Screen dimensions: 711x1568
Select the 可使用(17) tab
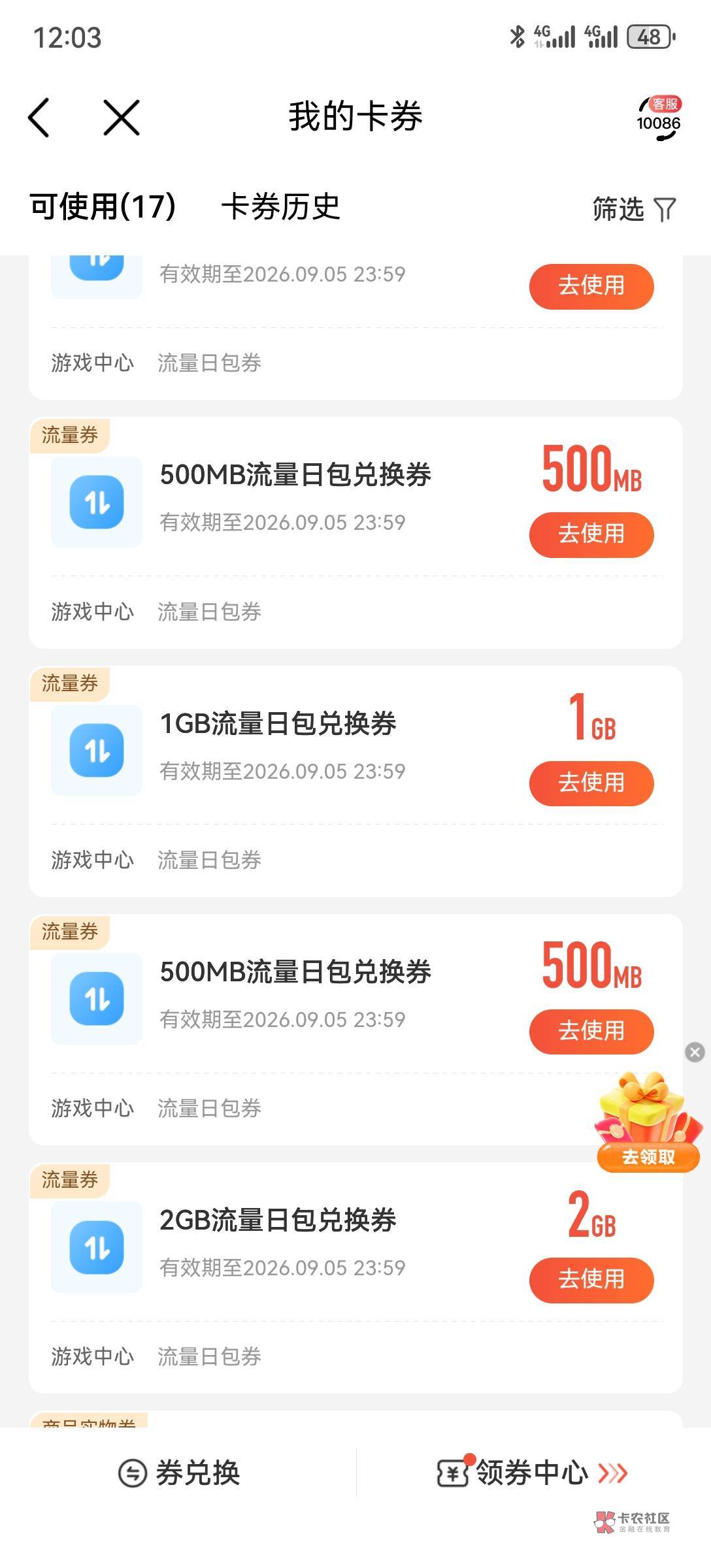tap(103, 207)
